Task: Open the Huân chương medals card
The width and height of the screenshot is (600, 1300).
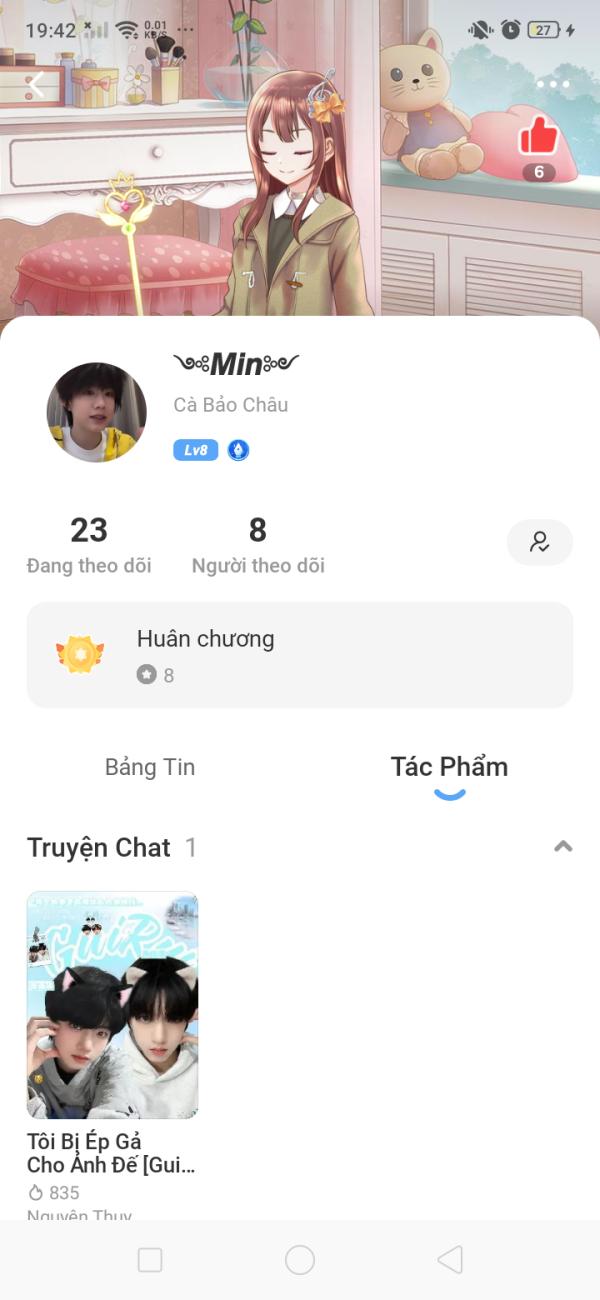Action: (x=300, y=655)
